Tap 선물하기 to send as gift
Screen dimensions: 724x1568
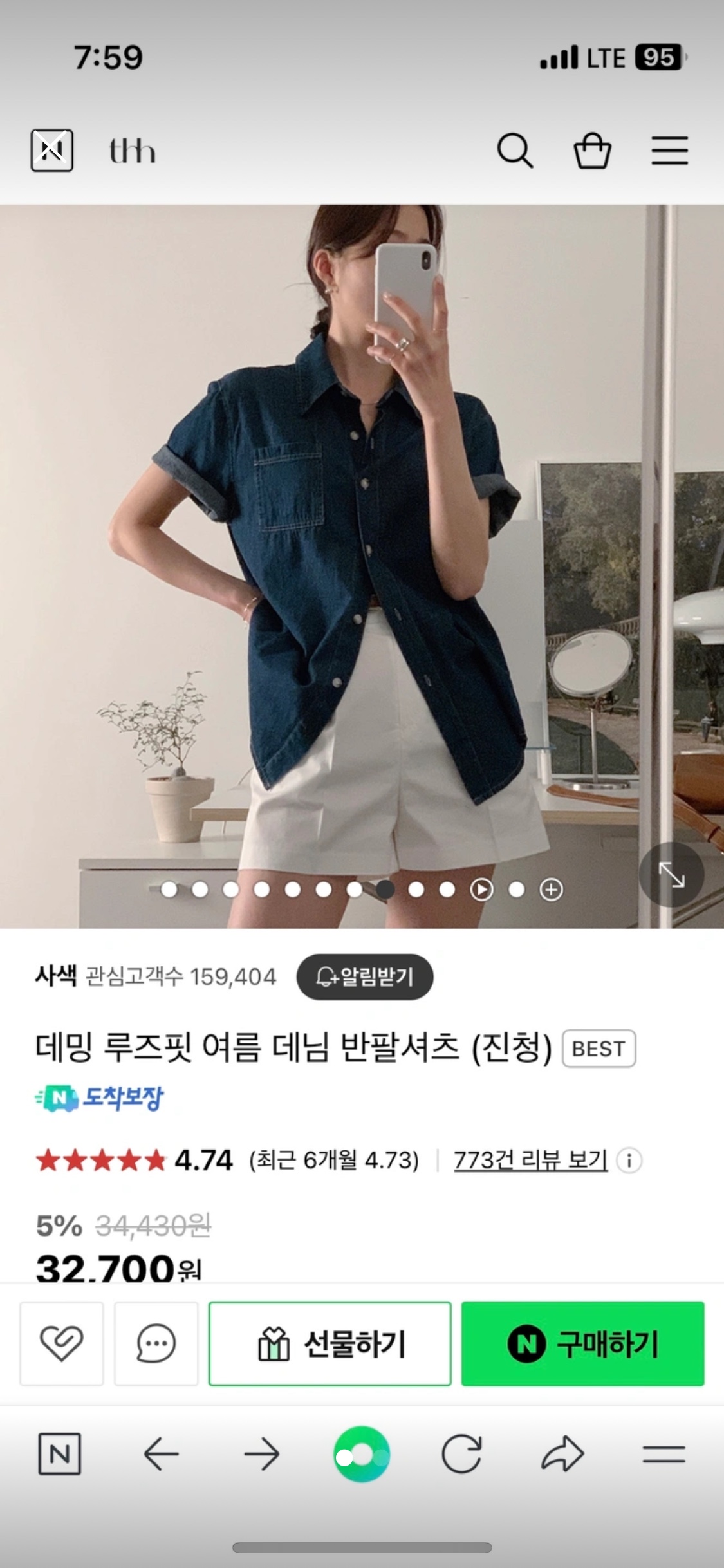[330, 1343]
